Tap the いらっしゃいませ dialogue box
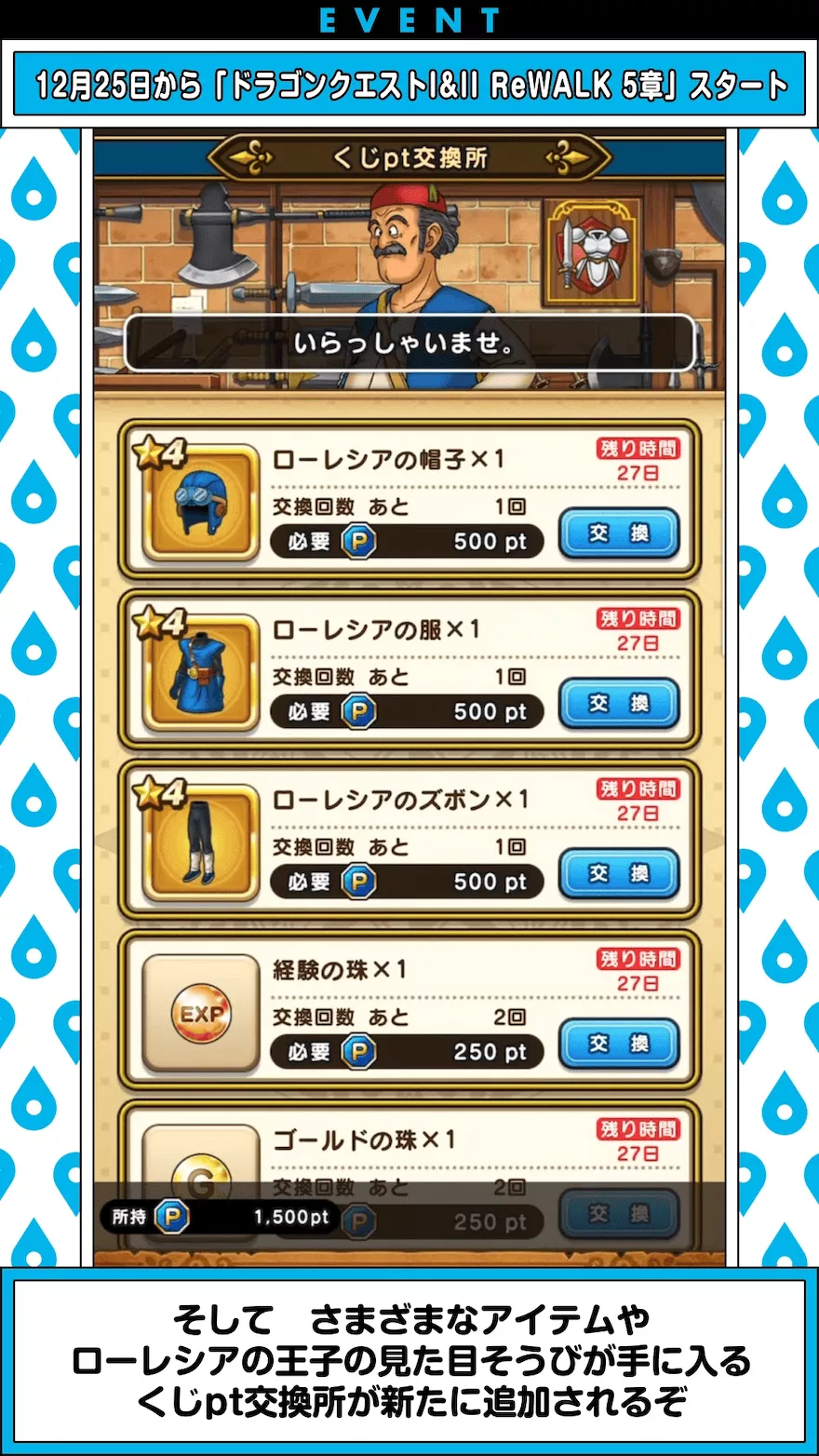This screenshot has height=1456, width=819. pos(409,344)
